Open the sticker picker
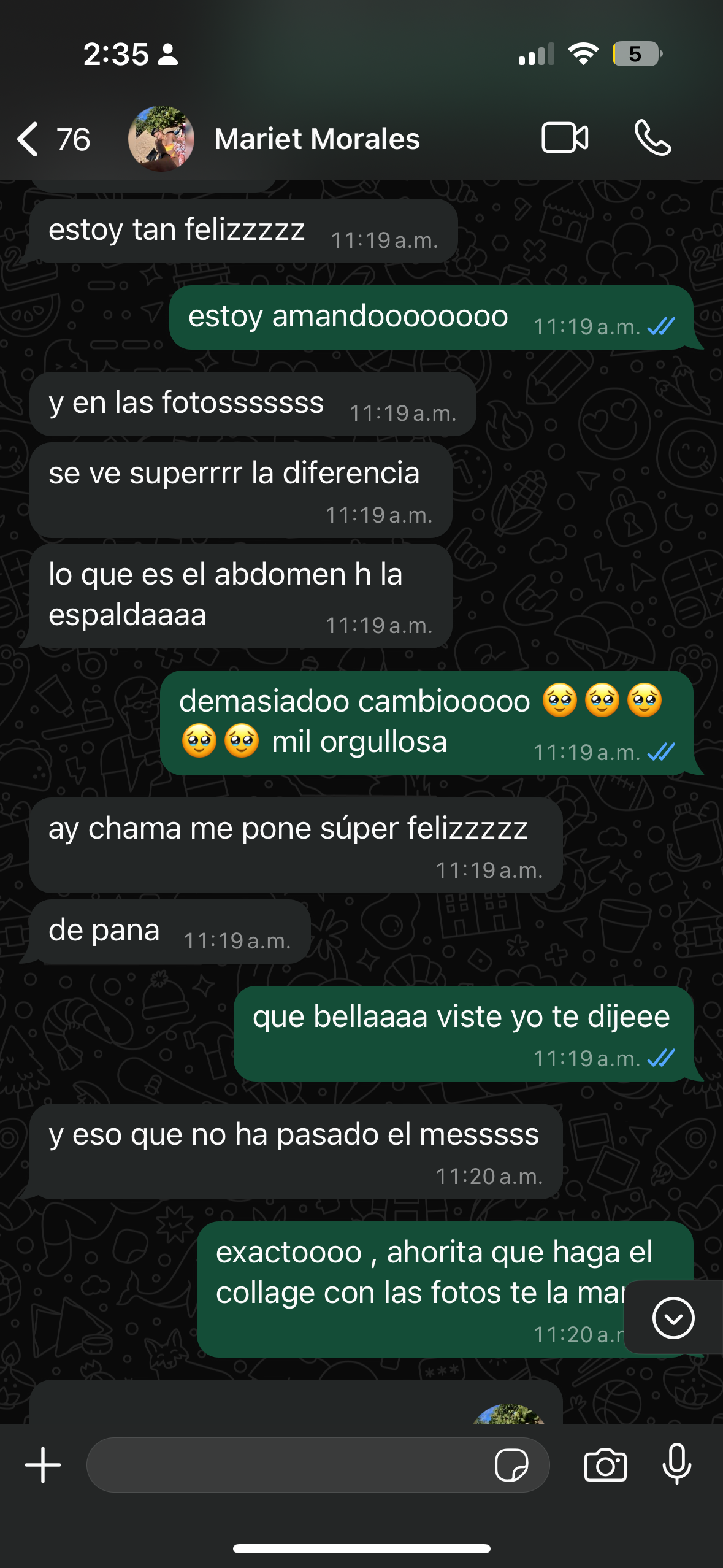This screenshot has width=723, height=1568. click(511, 1465)
